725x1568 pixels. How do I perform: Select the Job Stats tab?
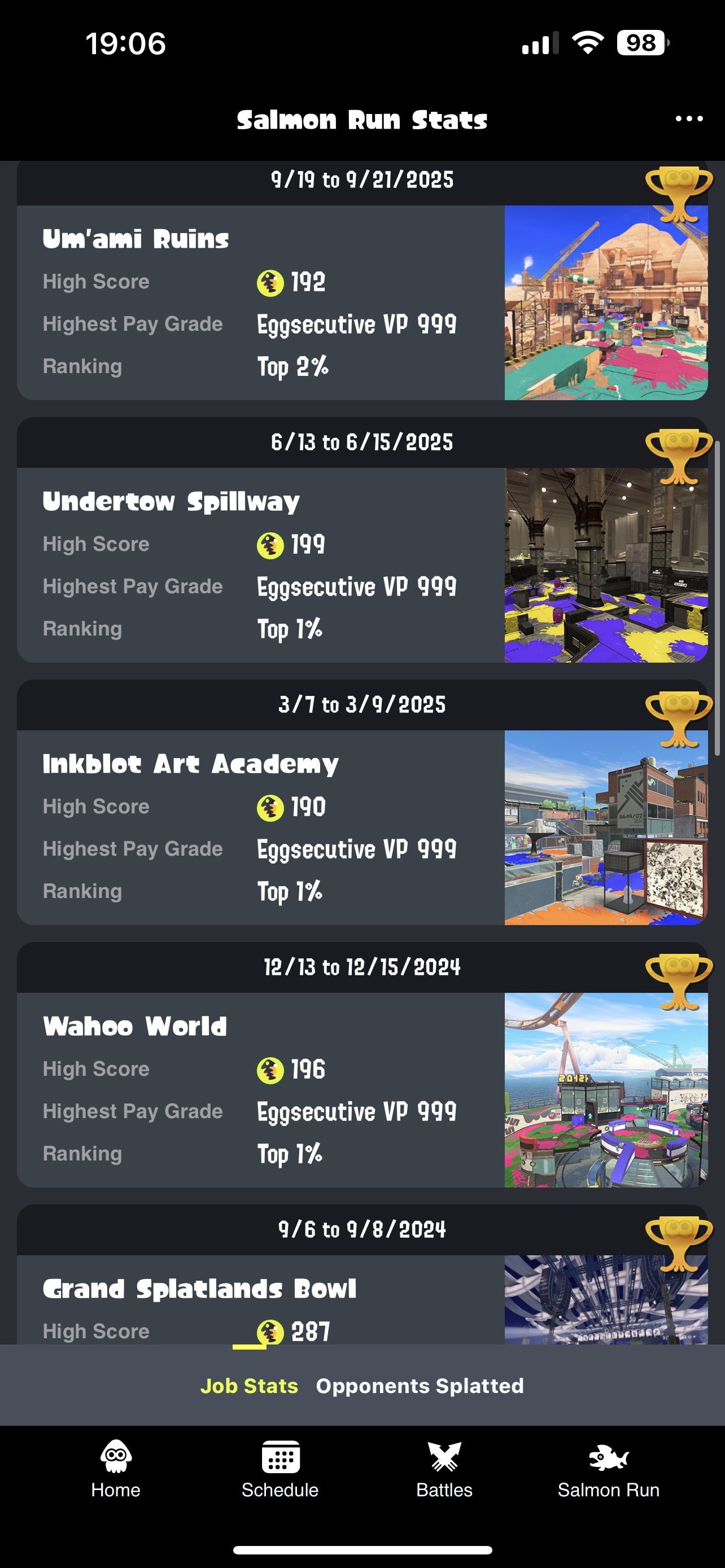(249, 1386)
